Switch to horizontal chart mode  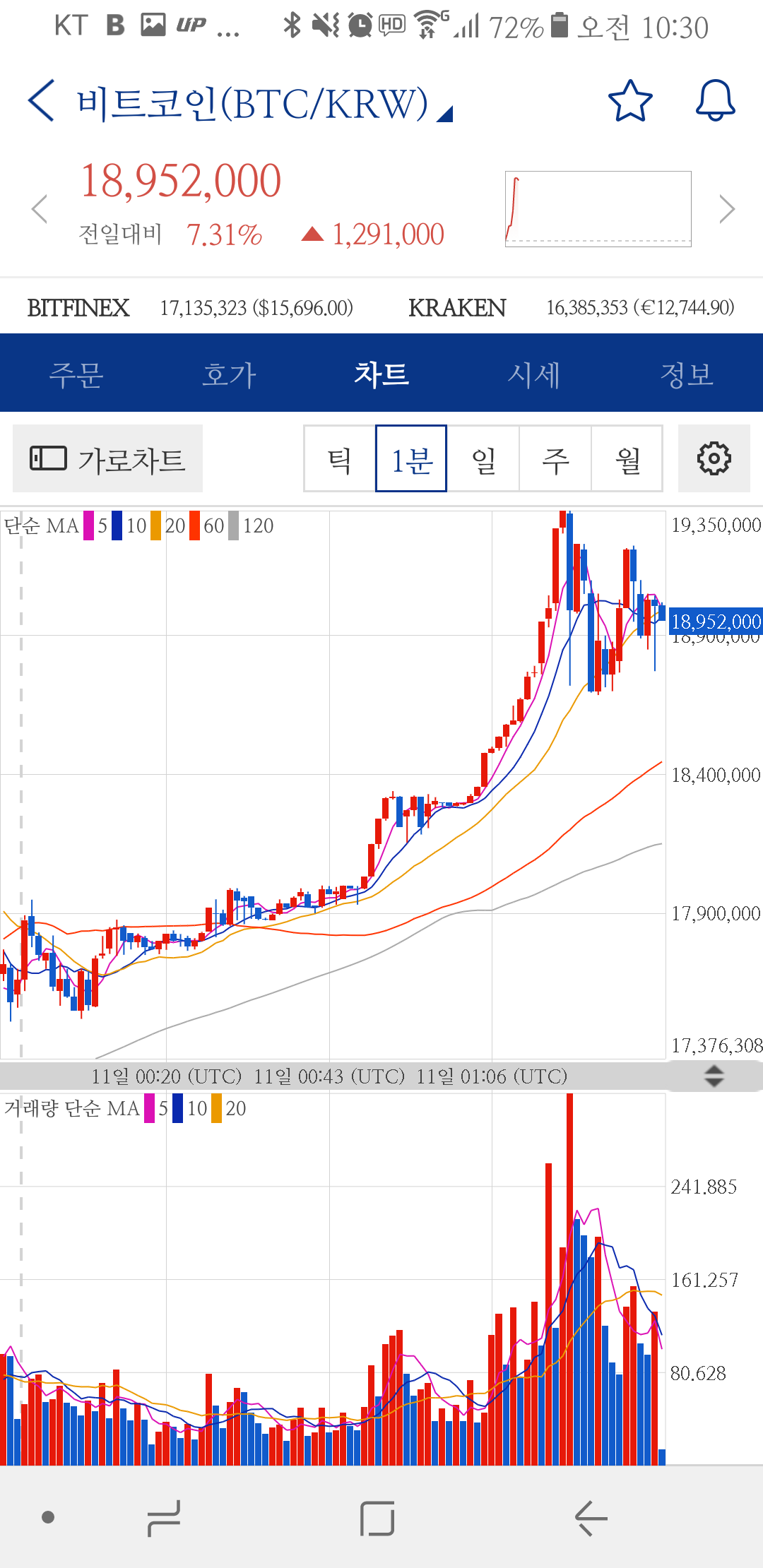click(x=107, y=458)
